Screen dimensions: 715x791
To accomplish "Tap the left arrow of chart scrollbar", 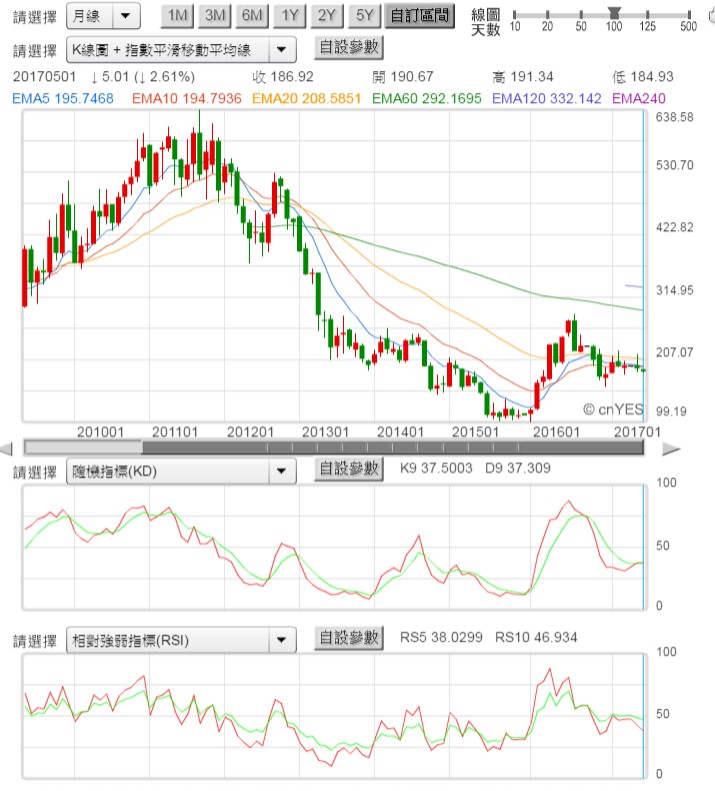I will pyautogui.click(x=7, y=447).
